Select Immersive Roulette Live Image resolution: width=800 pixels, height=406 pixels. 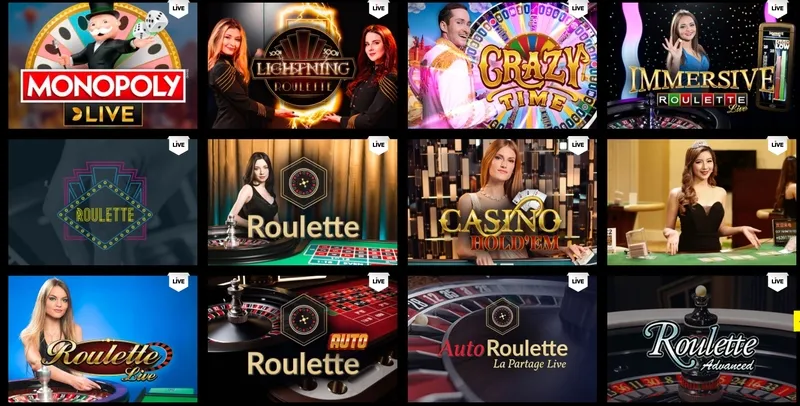701,66
